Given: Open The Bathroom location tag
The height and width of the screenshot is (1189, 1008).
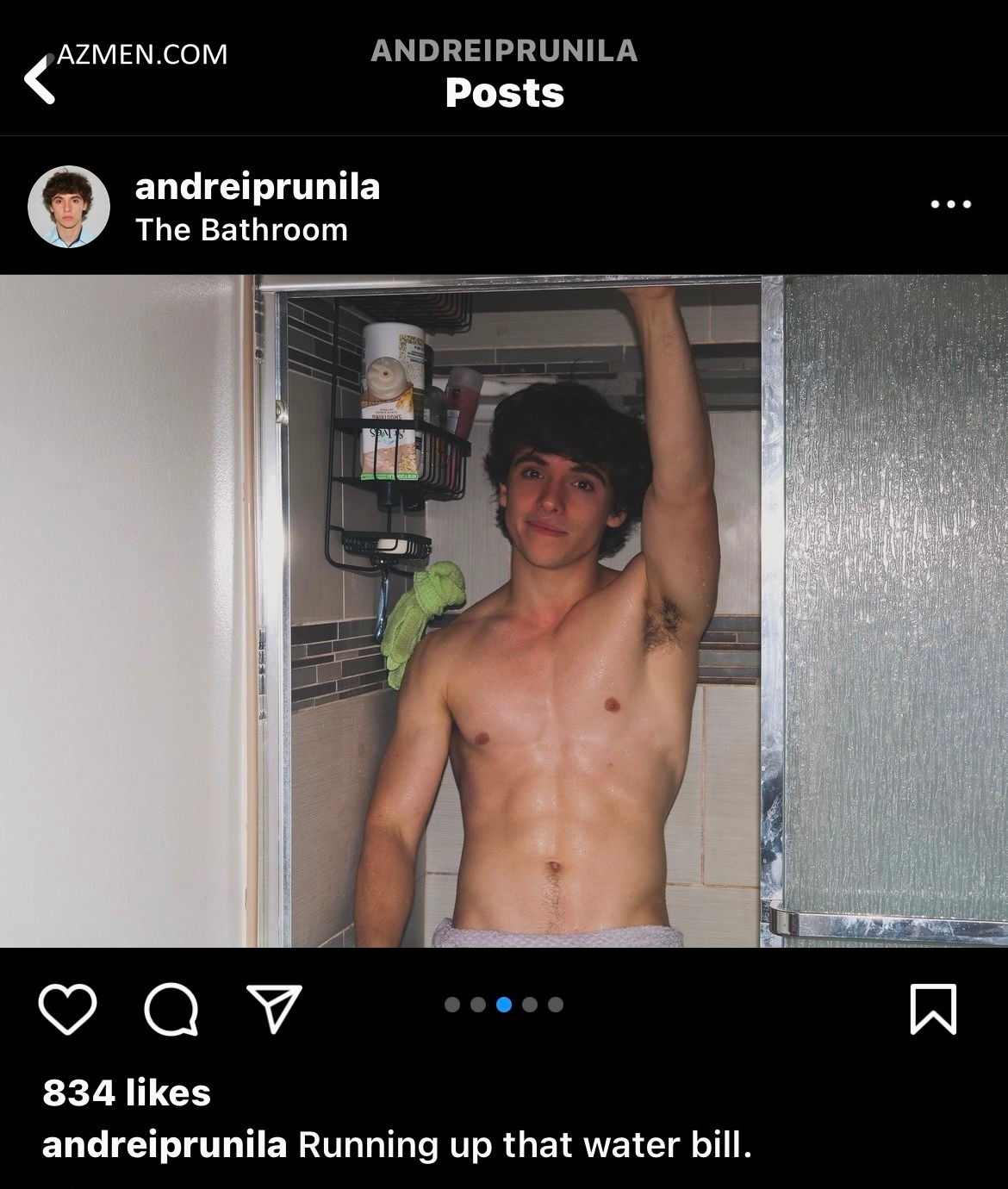Looking at the screenshot, I should [241, 230].
